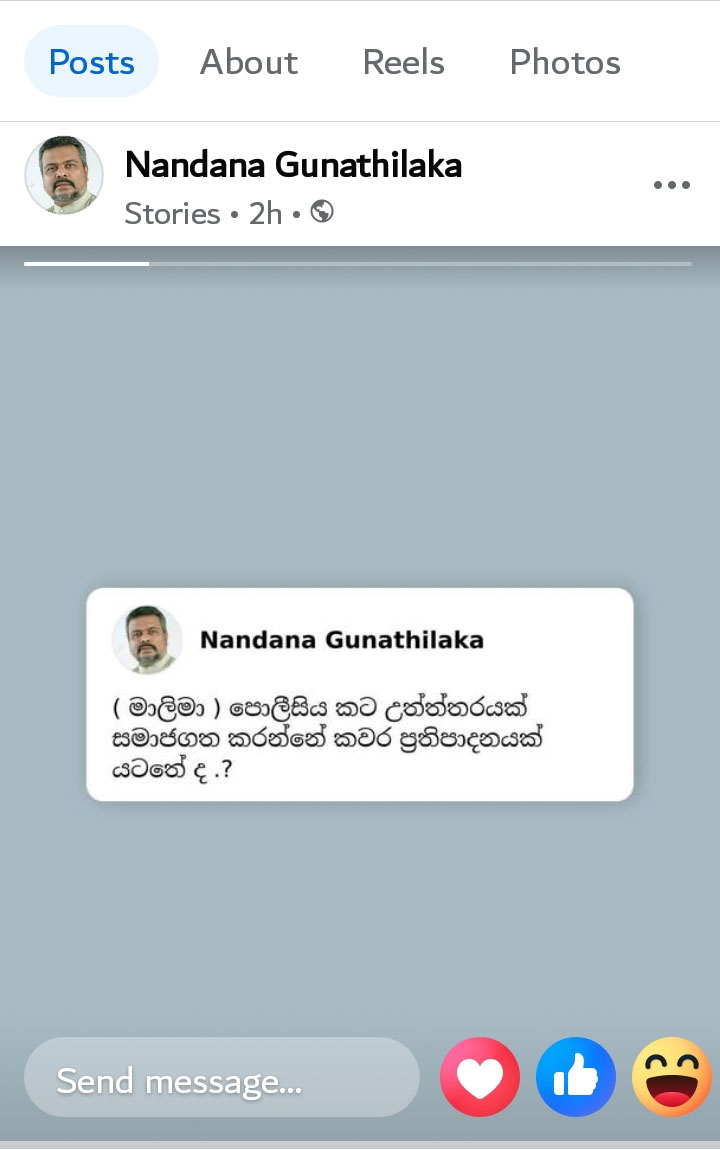Switch to the Posts tab
Screen dimensions: 720x1150
(x=91, y=62)
